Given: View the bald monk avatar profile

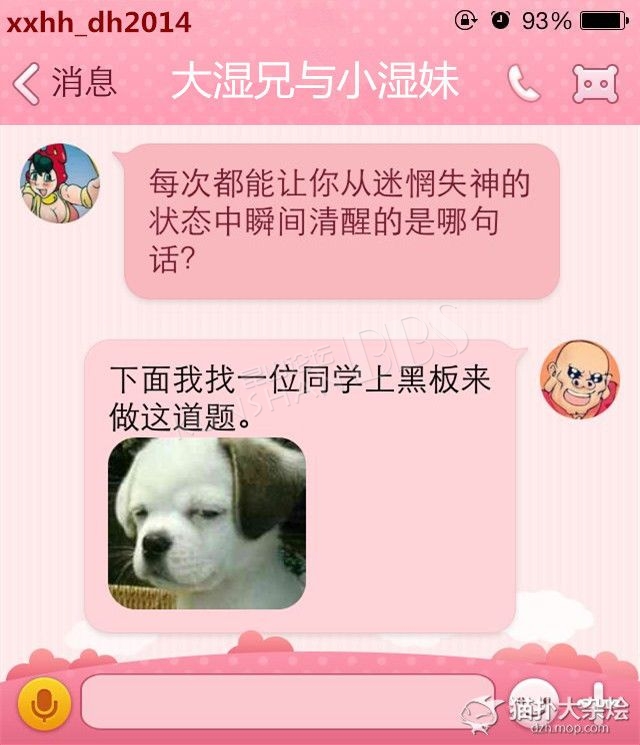Looking at the screenshot, I should pos(580,380).
